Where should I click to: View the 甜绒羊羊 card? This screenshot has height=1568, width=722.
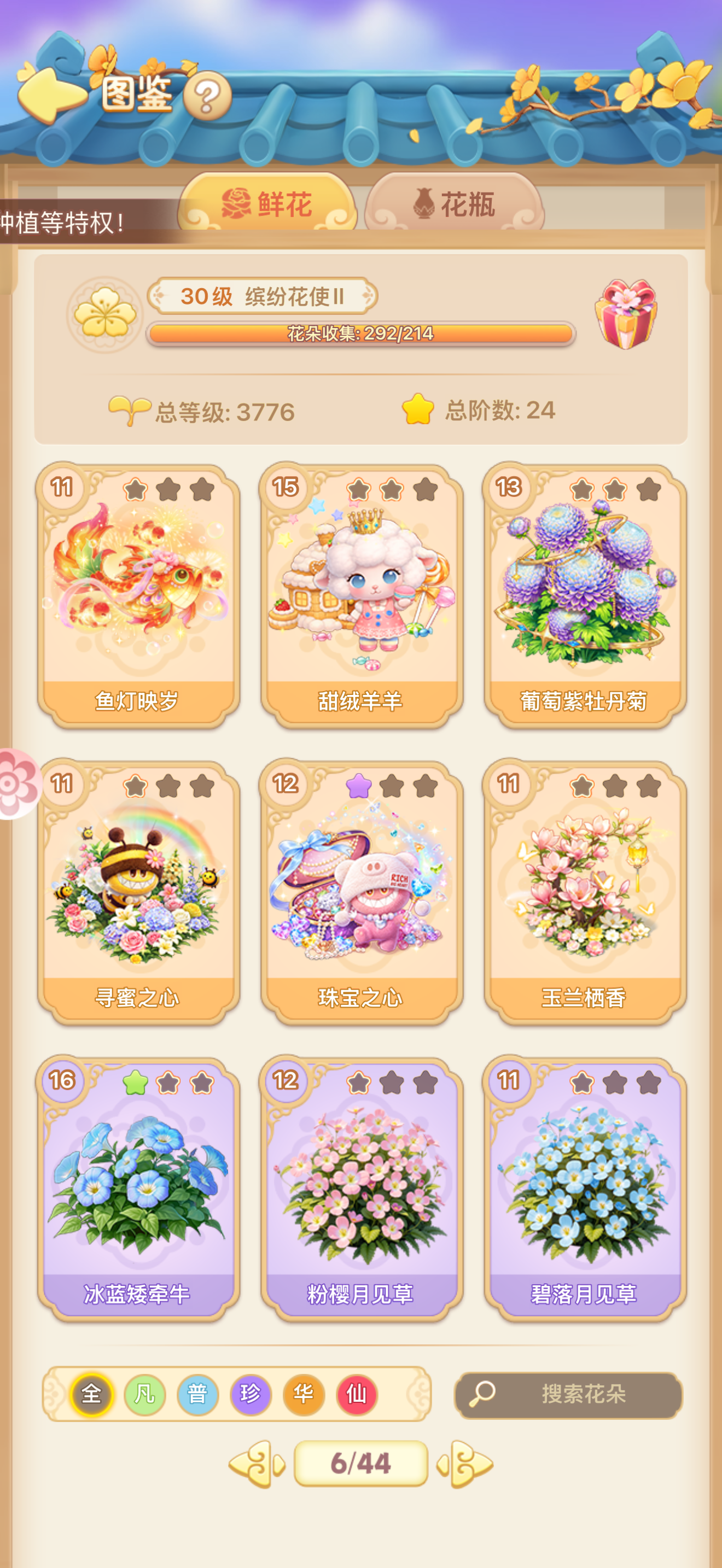click(362, 596)
